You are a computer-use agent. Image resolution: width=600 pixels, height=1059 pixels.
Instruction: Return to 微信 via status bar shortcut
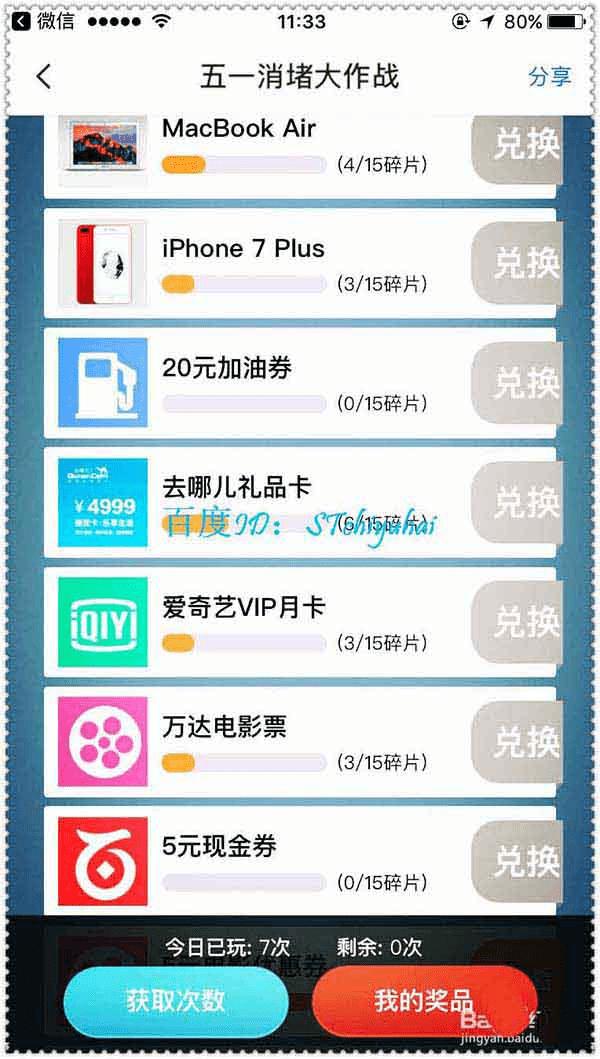[43, 21]
